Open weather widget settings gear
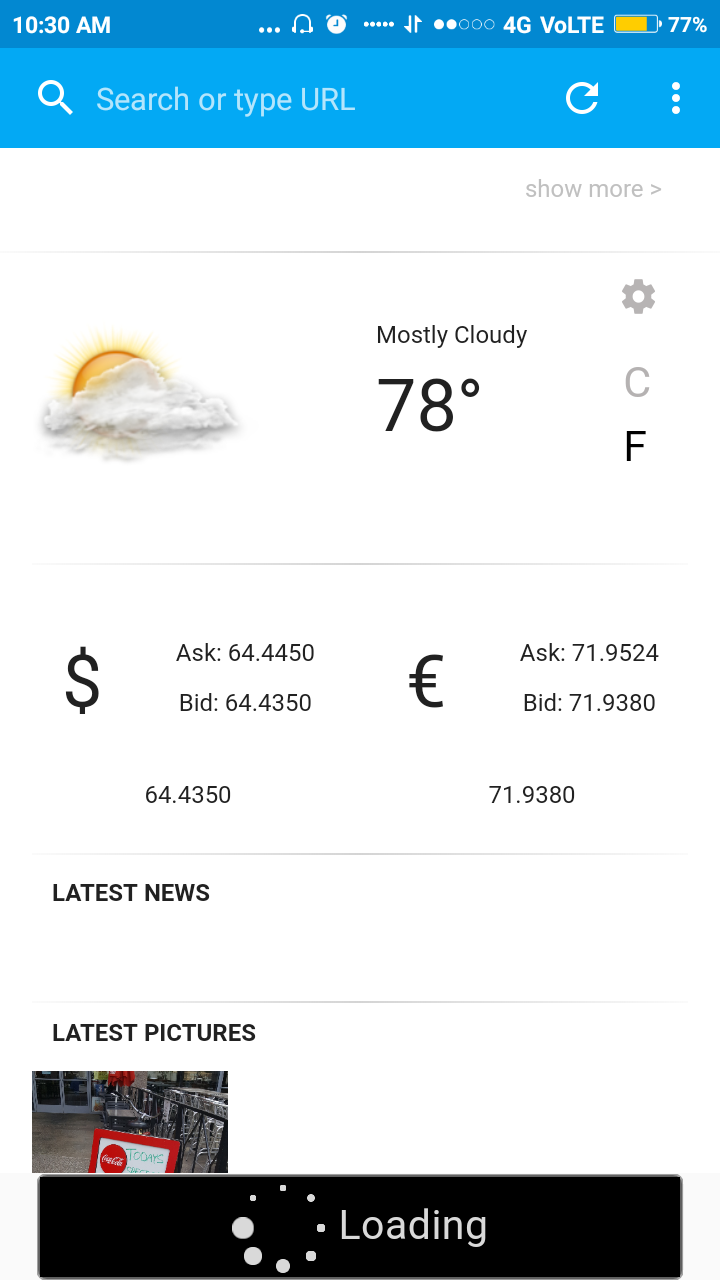Screen dimensions: 720x1280 [x=638, y=296]
